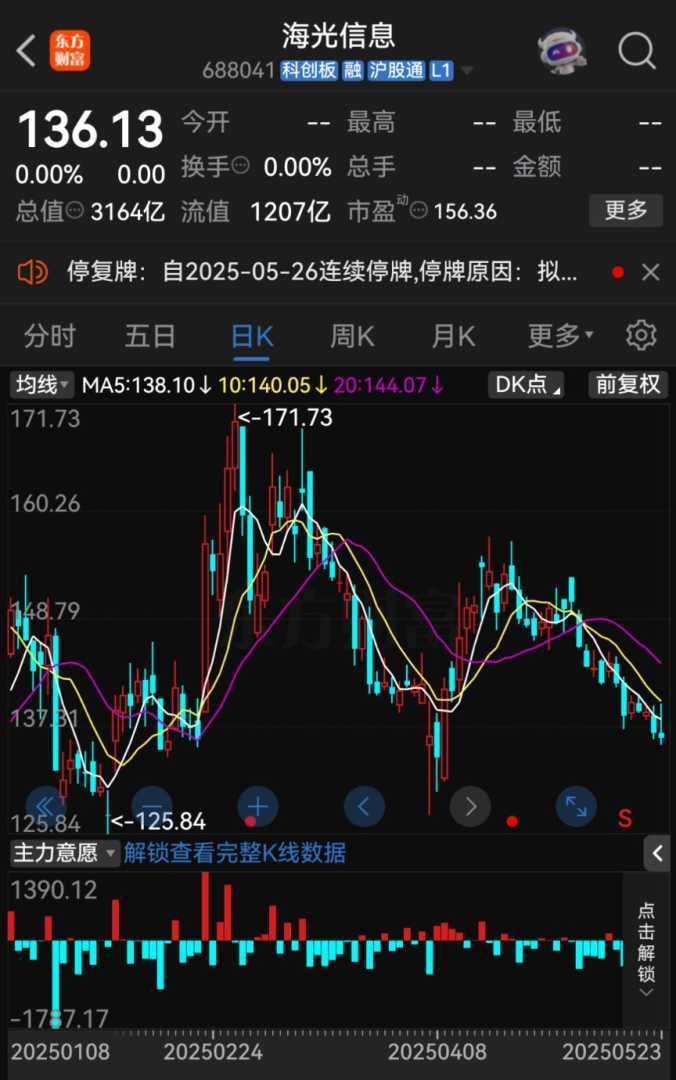676x1080 pixels.
Task: Open the stock search
Action: (636, 49)
